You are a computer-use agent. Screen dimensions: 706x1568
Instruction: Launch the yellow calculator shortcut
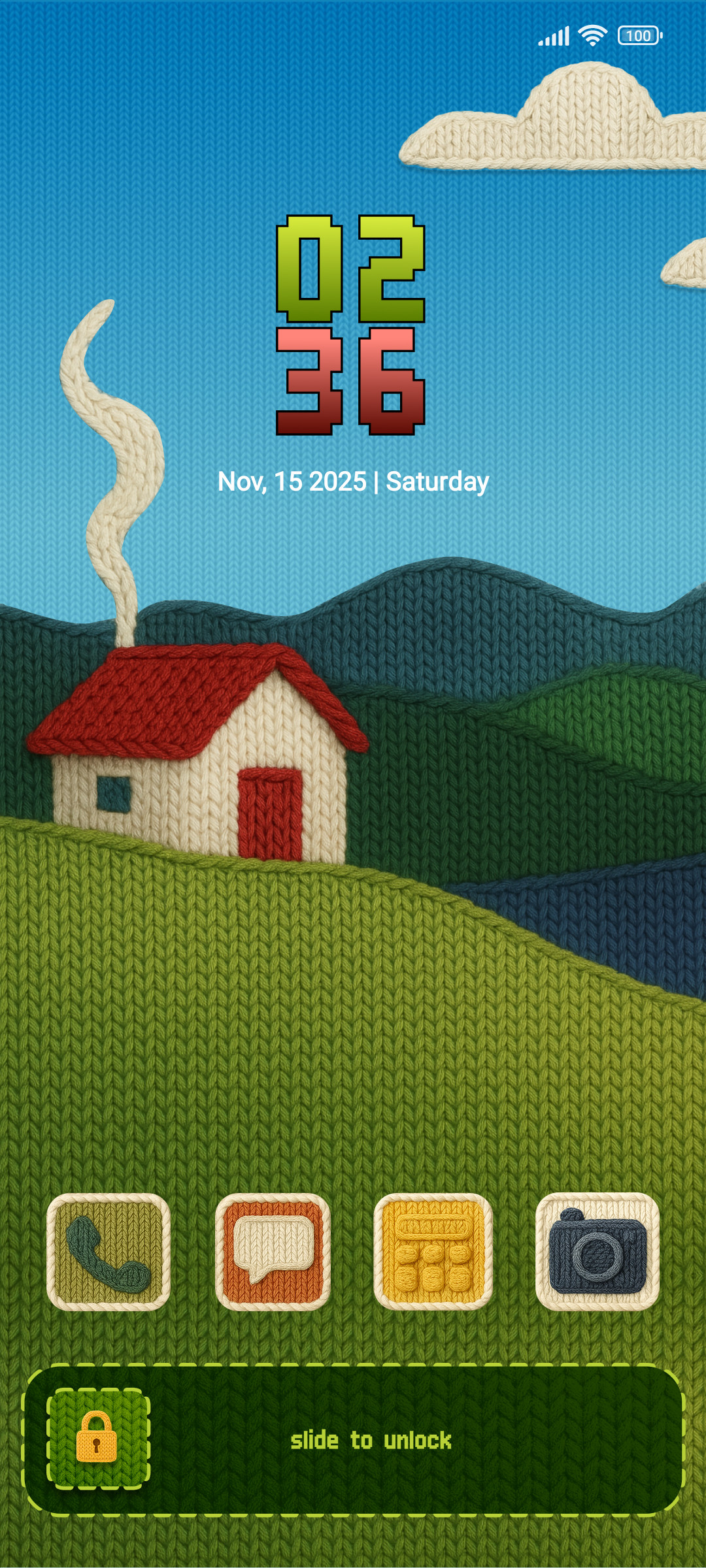[433, 1252]
